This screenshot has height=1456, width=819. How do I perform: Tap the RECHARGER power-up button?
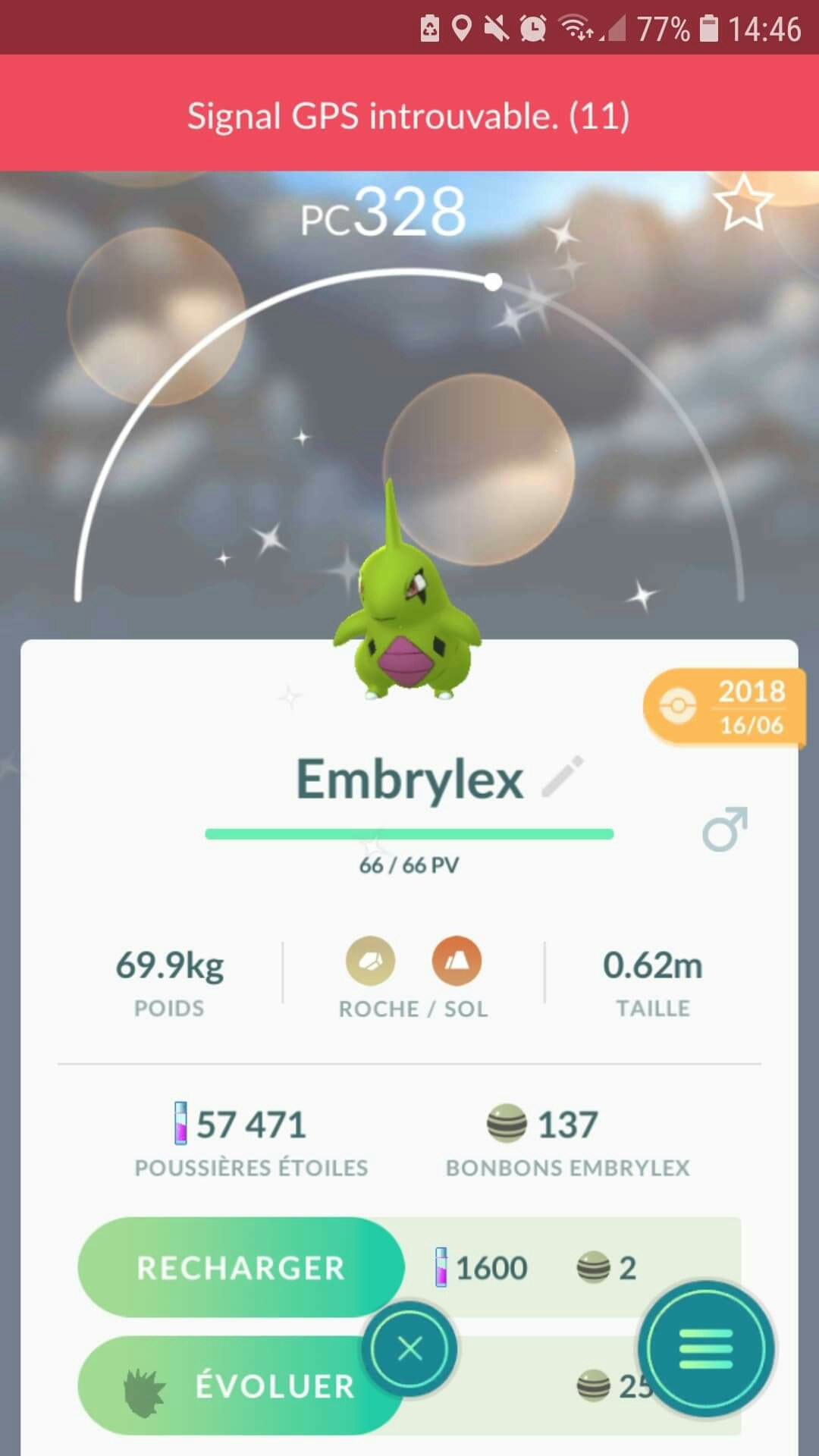[x=240, y=1267]
